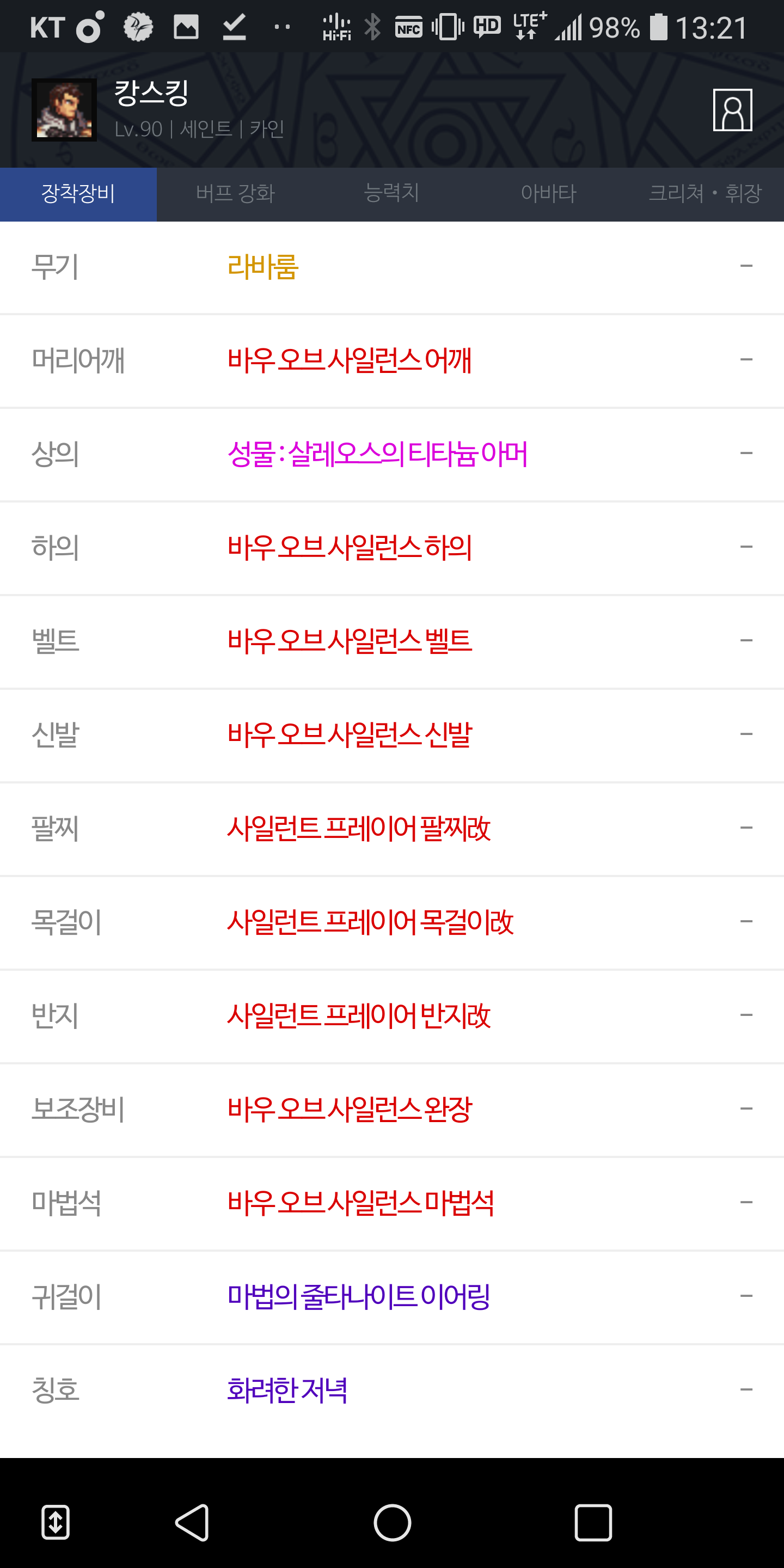
Task: Open the 아바타 tab
Action: pos(548,194)
